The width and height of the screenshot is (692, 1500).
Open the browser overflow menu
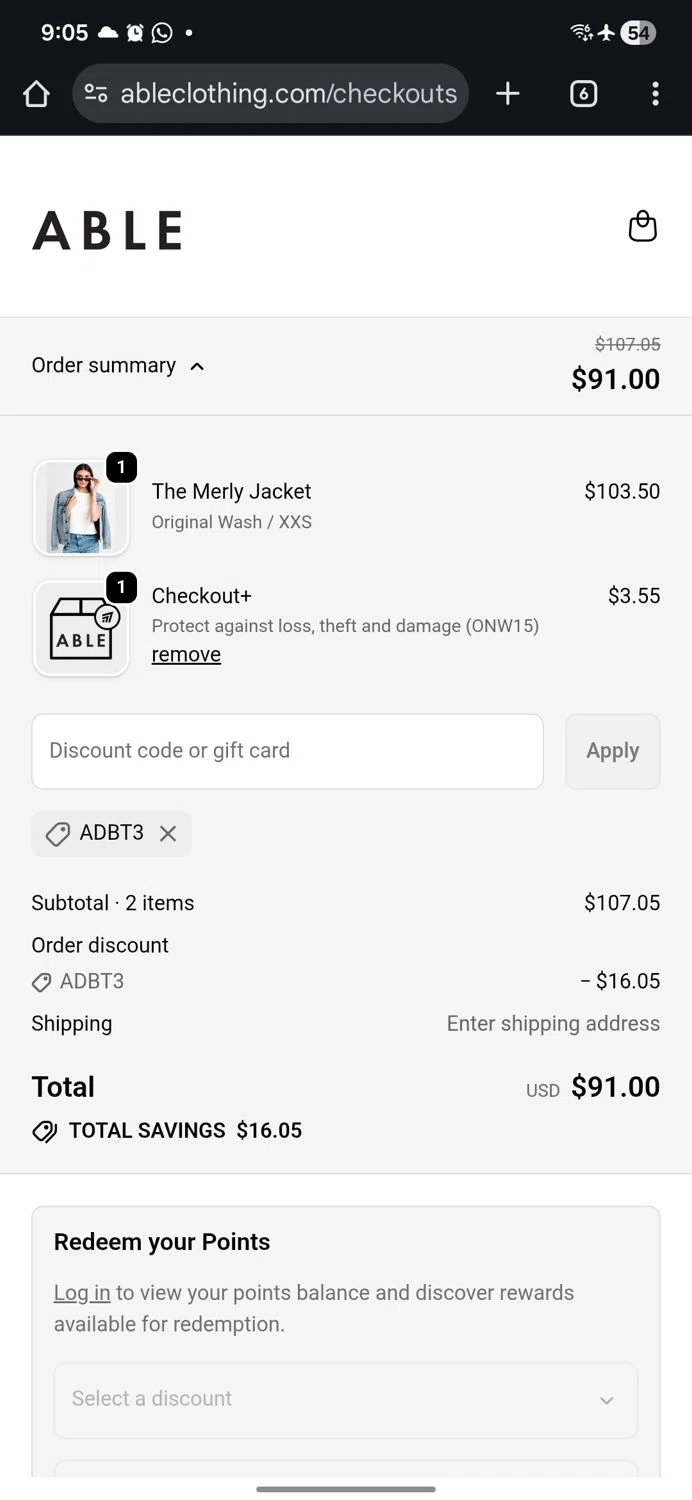(655, 94)
